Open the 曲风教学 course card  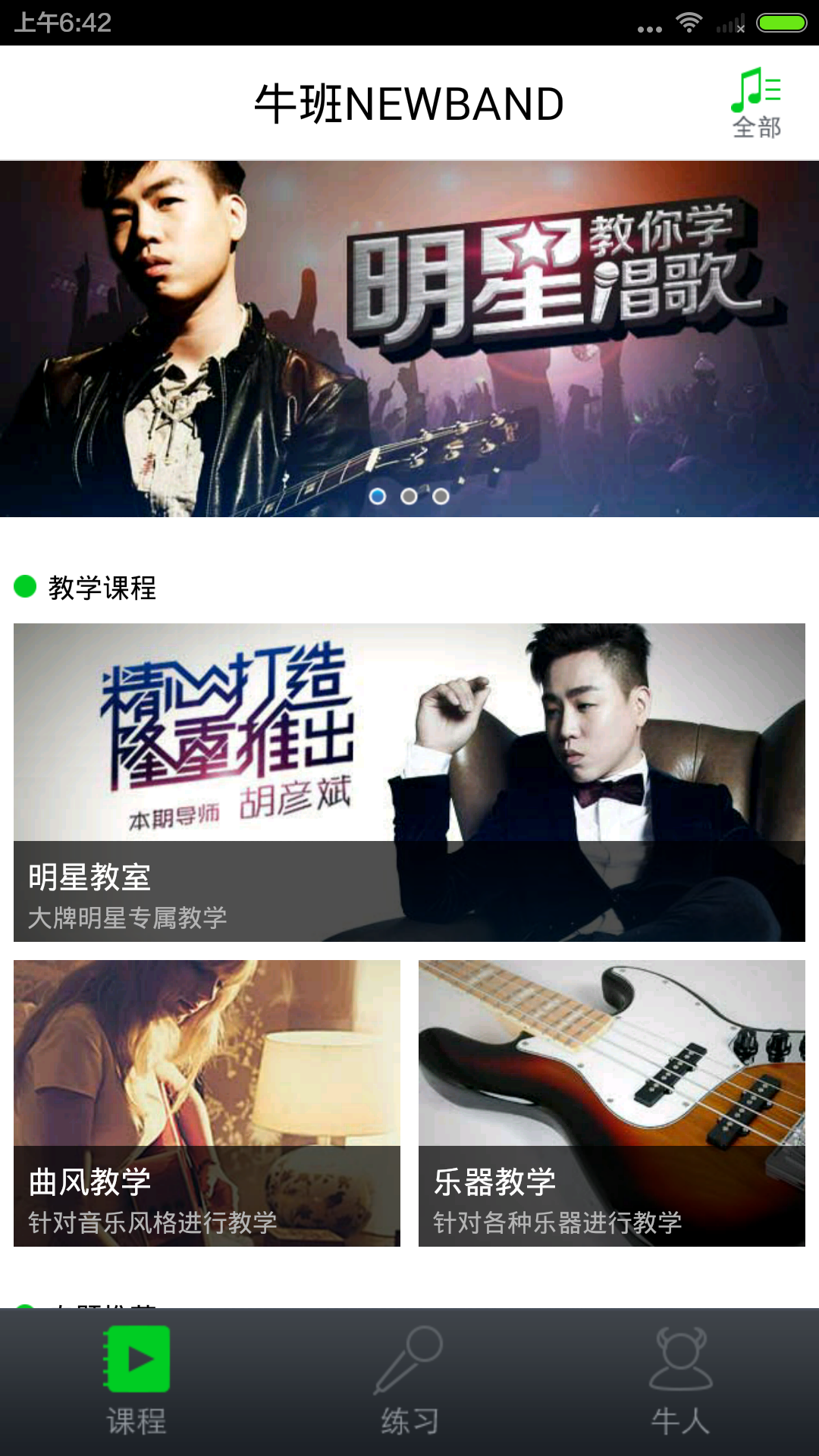(207, 1103)
